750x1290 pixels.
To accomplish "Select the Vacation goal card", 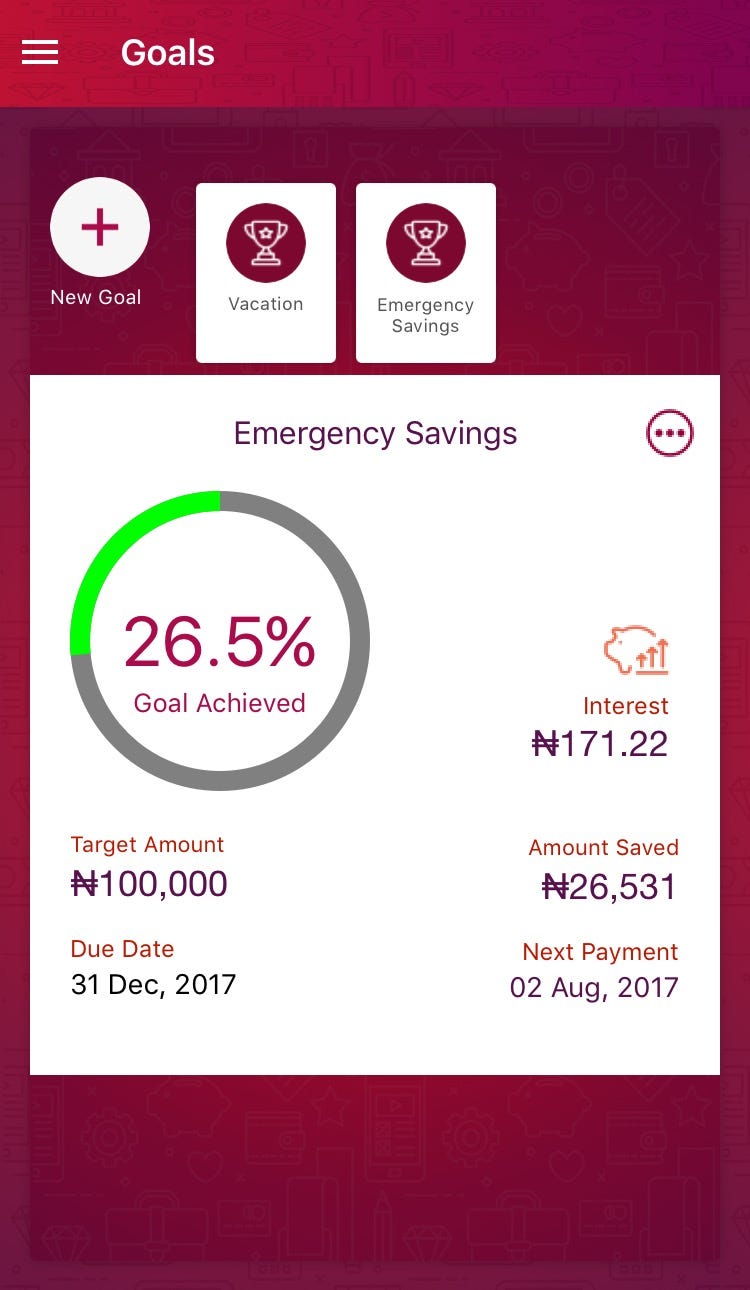I will pos(266,272).
